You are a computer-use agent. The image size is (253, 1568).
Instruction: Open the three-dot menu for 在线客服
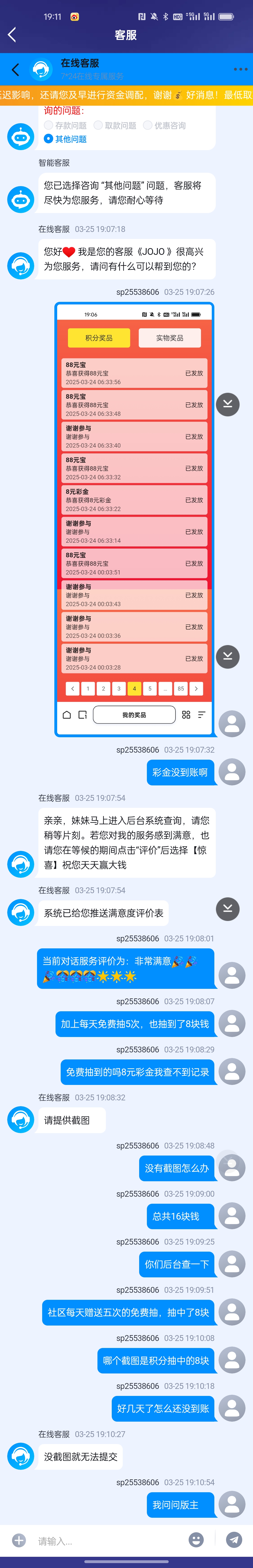coord(240,69)
